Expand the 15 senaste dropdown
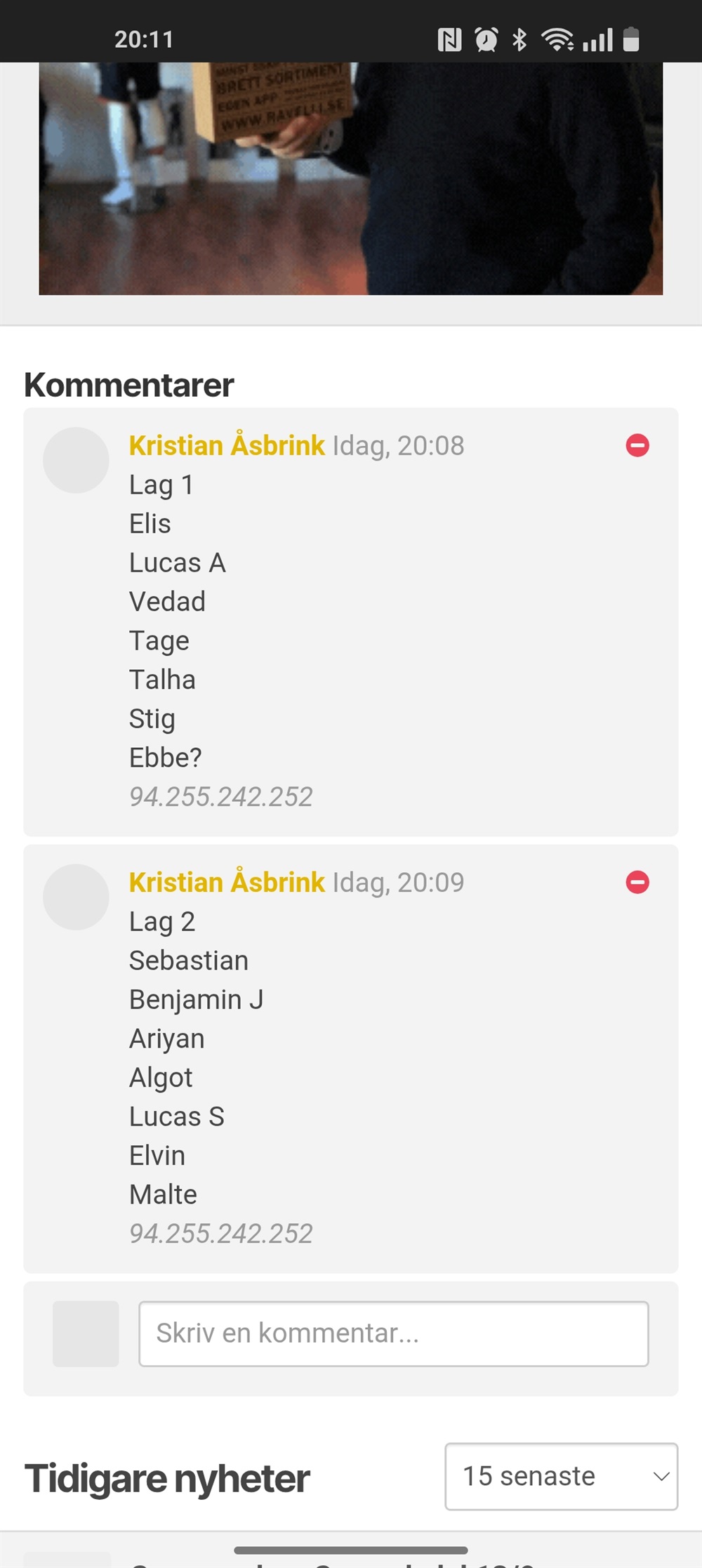Screen dimensions: 702x1568 point(562,1476)
